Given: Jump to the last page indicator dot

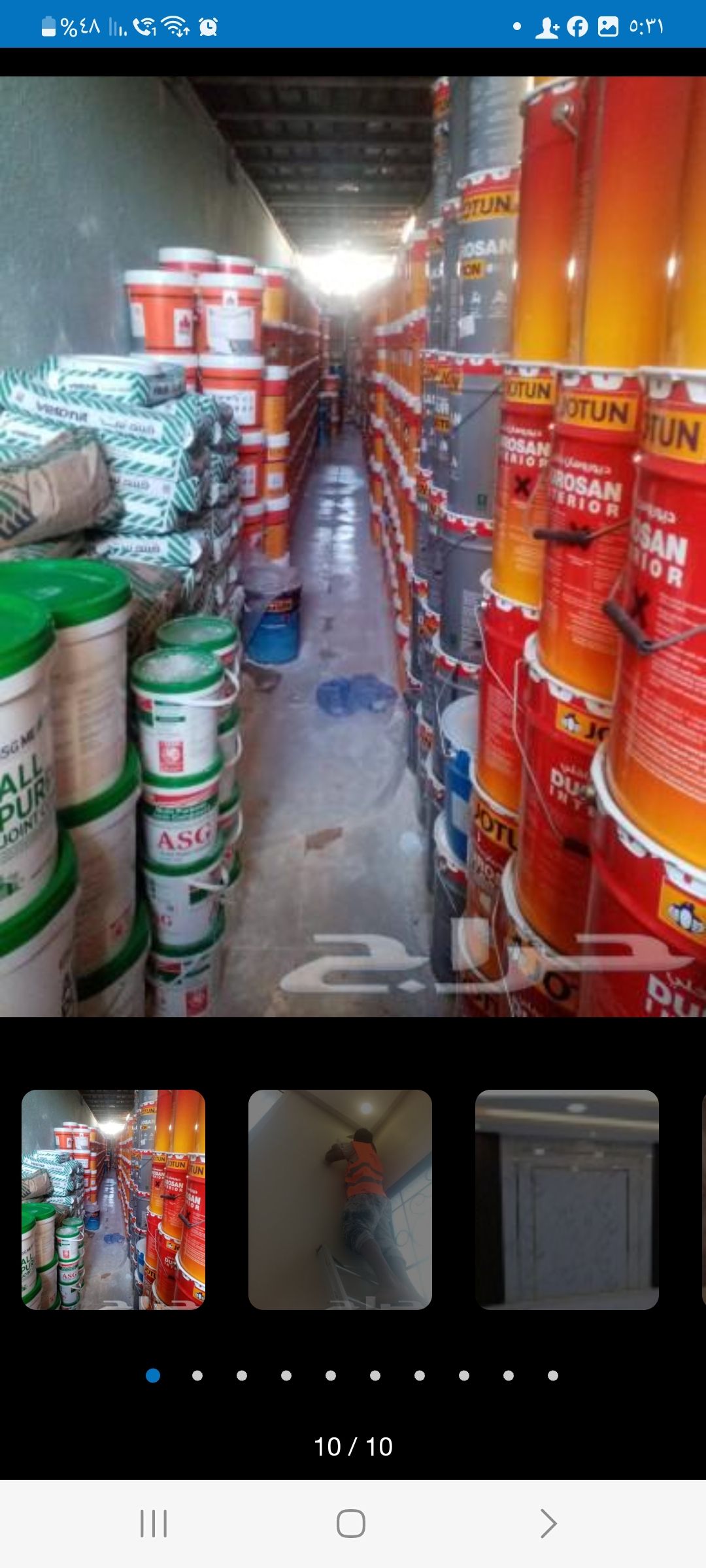Looking at the screenshot, I should pyautogui.click(x=553, y=1375).
